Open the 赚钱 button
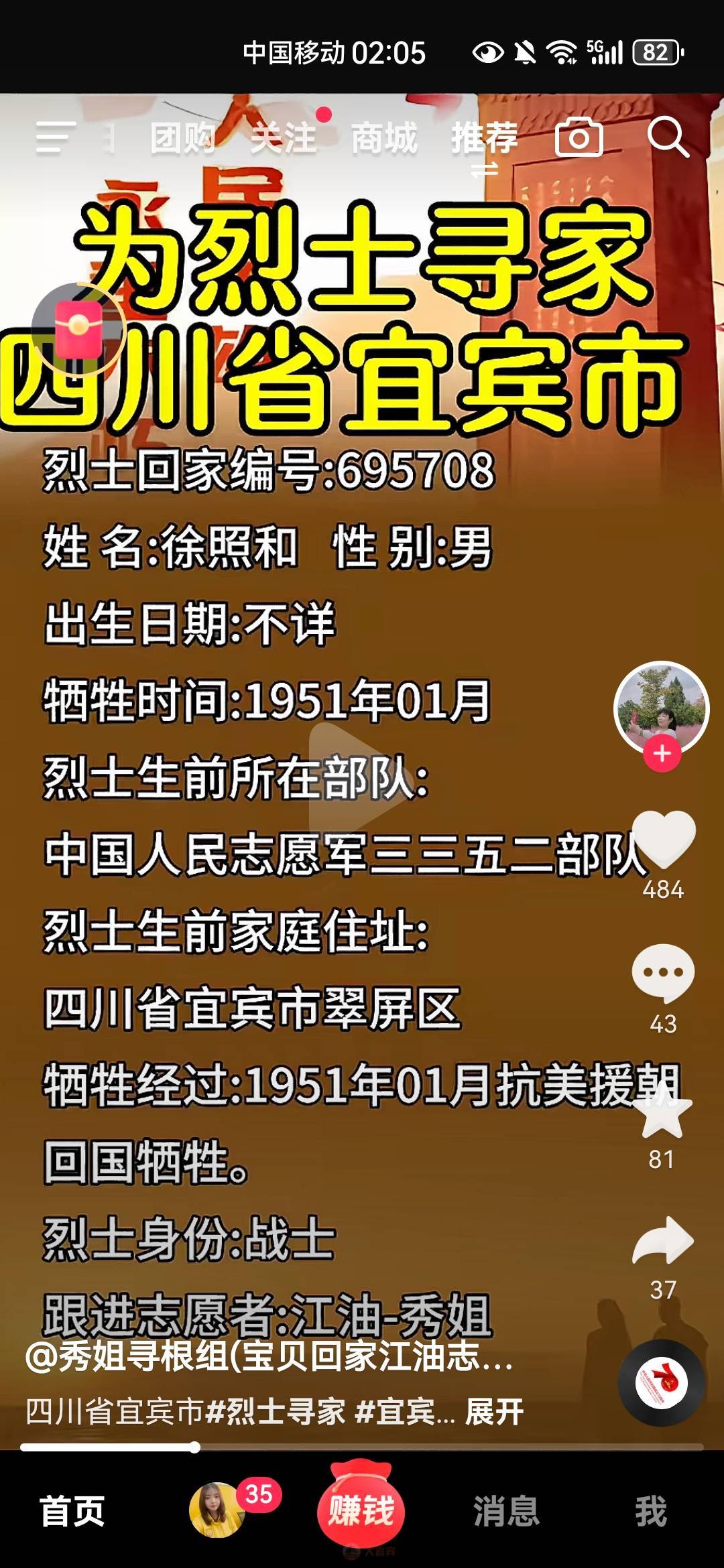 click(361, 1512)
